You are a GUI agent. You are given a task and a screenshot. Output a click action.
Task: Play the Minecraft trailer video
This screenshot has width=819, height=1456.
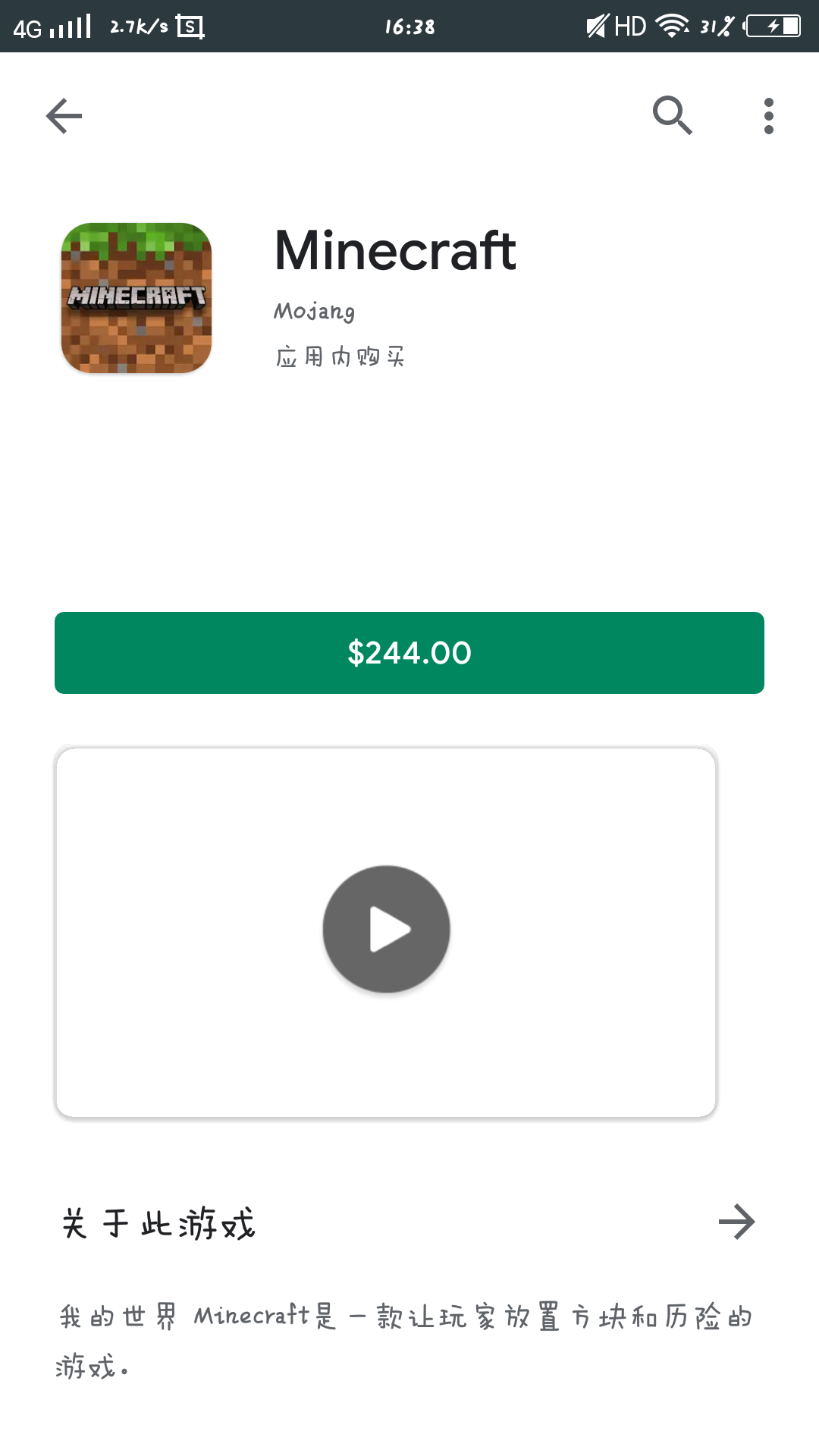(385, 929)
